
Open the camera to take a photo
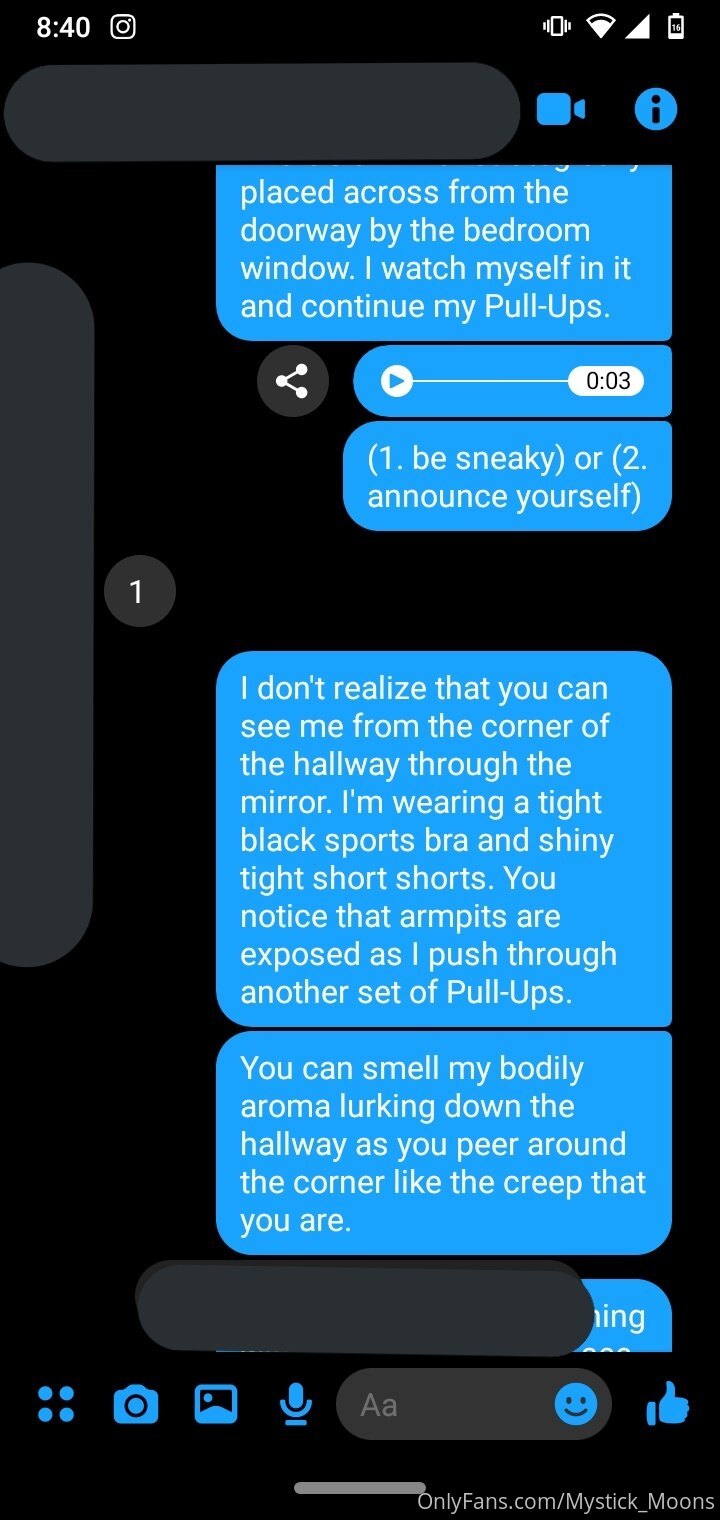pyautogui.click(x=136, y=1405)
